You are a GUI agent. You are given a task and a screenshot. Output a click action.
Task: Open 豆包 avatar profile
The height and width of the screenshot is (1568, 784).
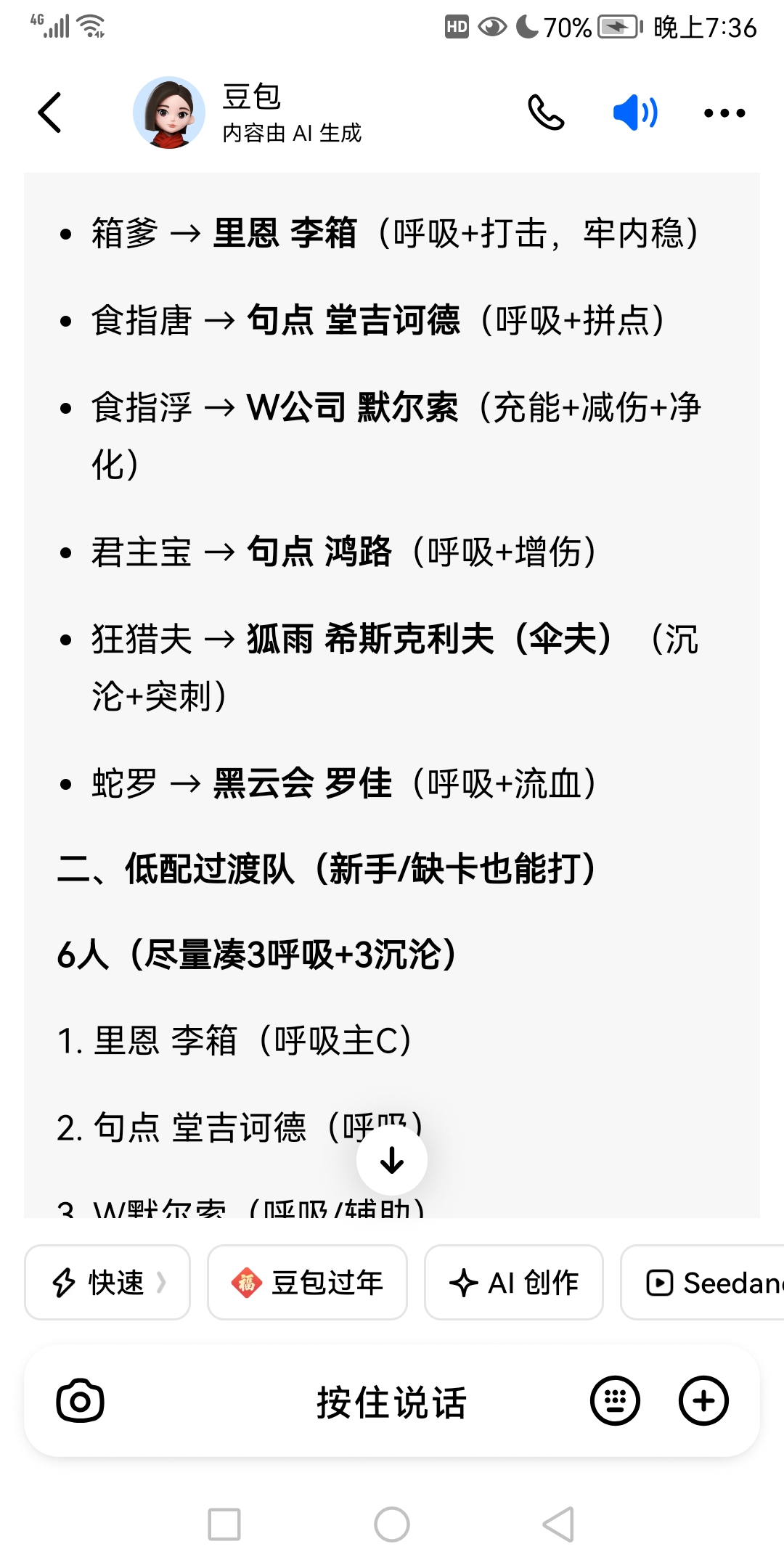pyautogui.click(x=169, y=113)
